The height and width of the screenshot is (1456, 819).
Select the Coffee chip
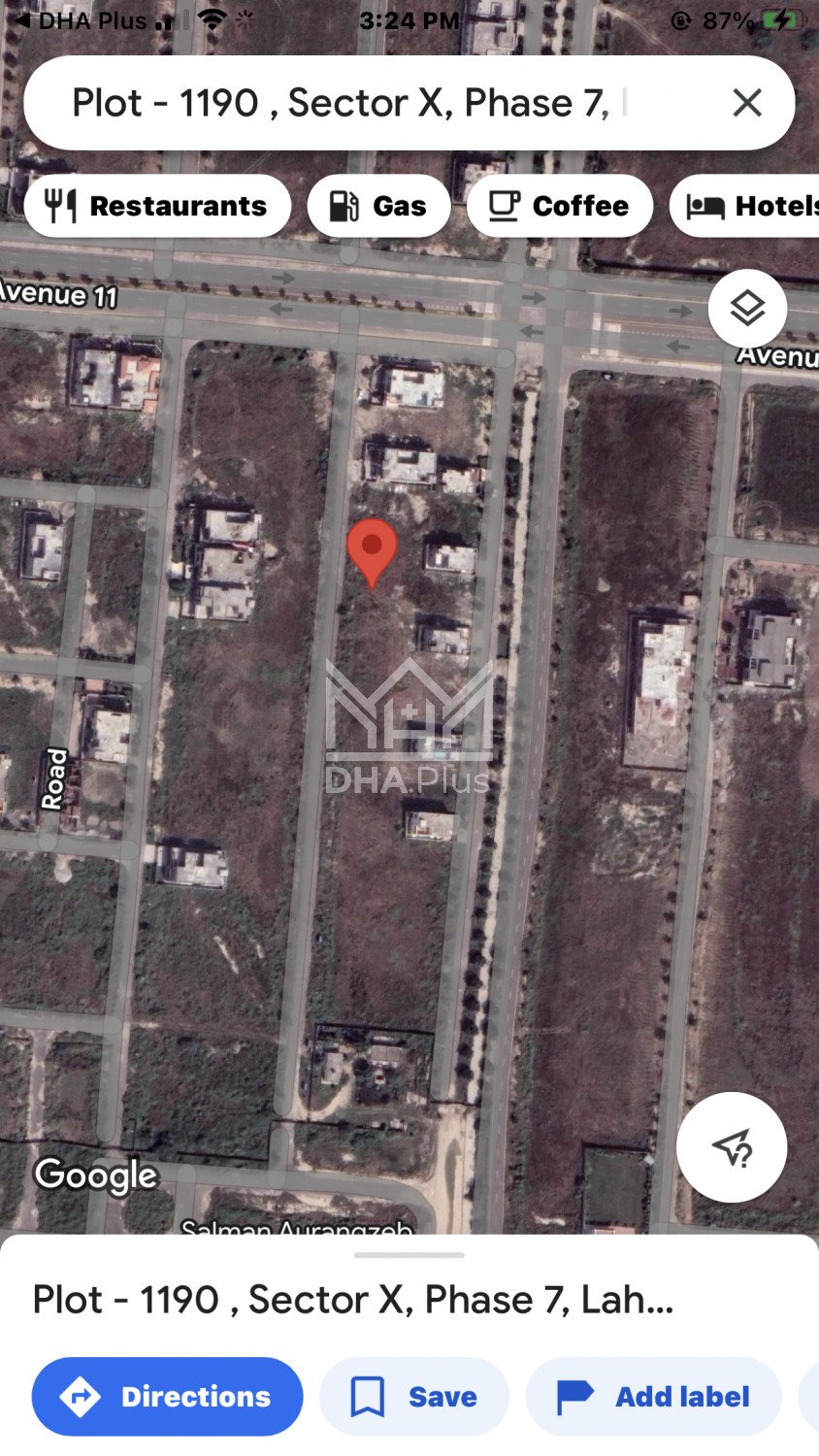(x=559, y=206)
